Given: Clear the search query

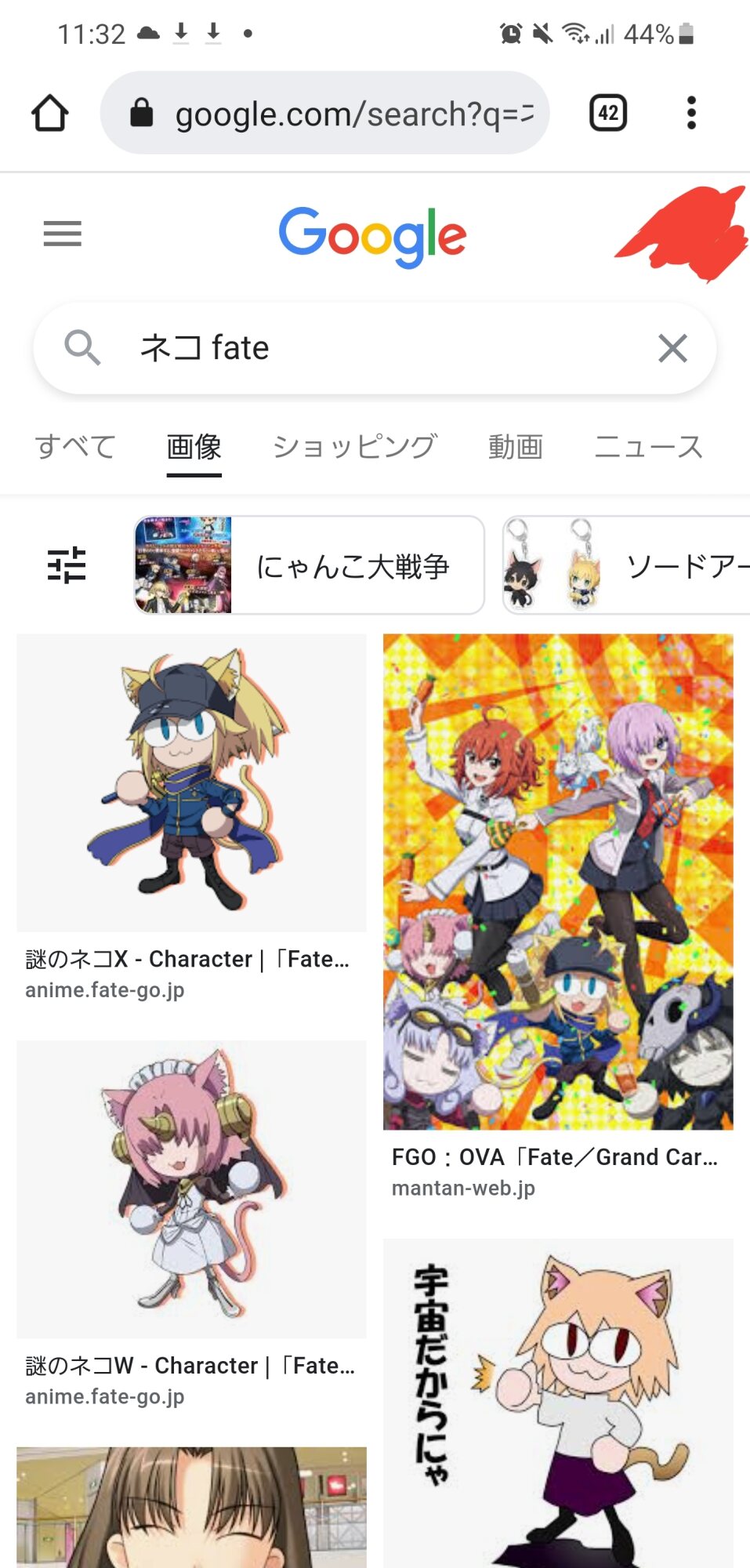Looking at the screenshot, I should click(672, 348).
